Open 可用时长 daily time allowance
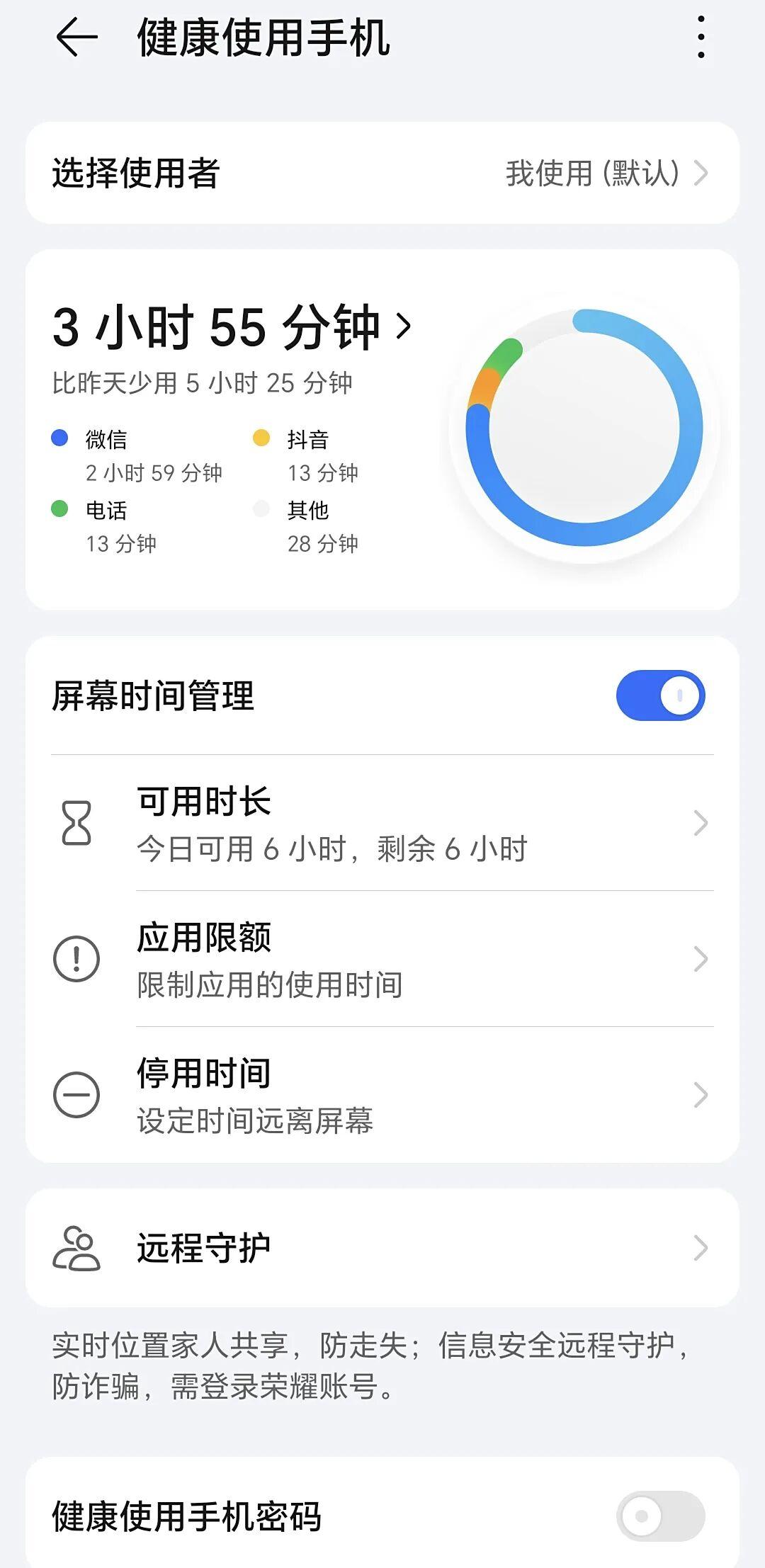Screen dimensions: 765x1568 382,823
